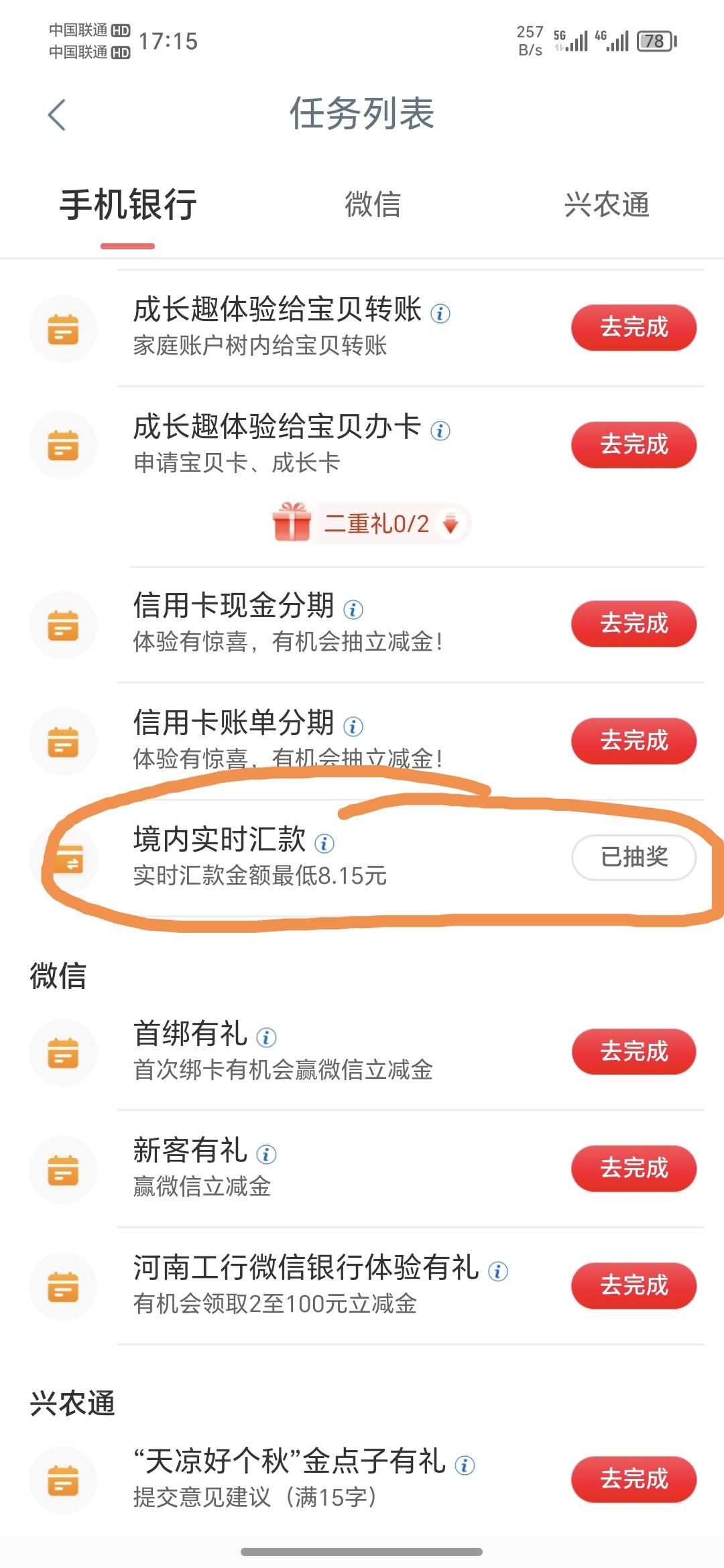Open info icon next to 首绑有礼

[266, 1037]
